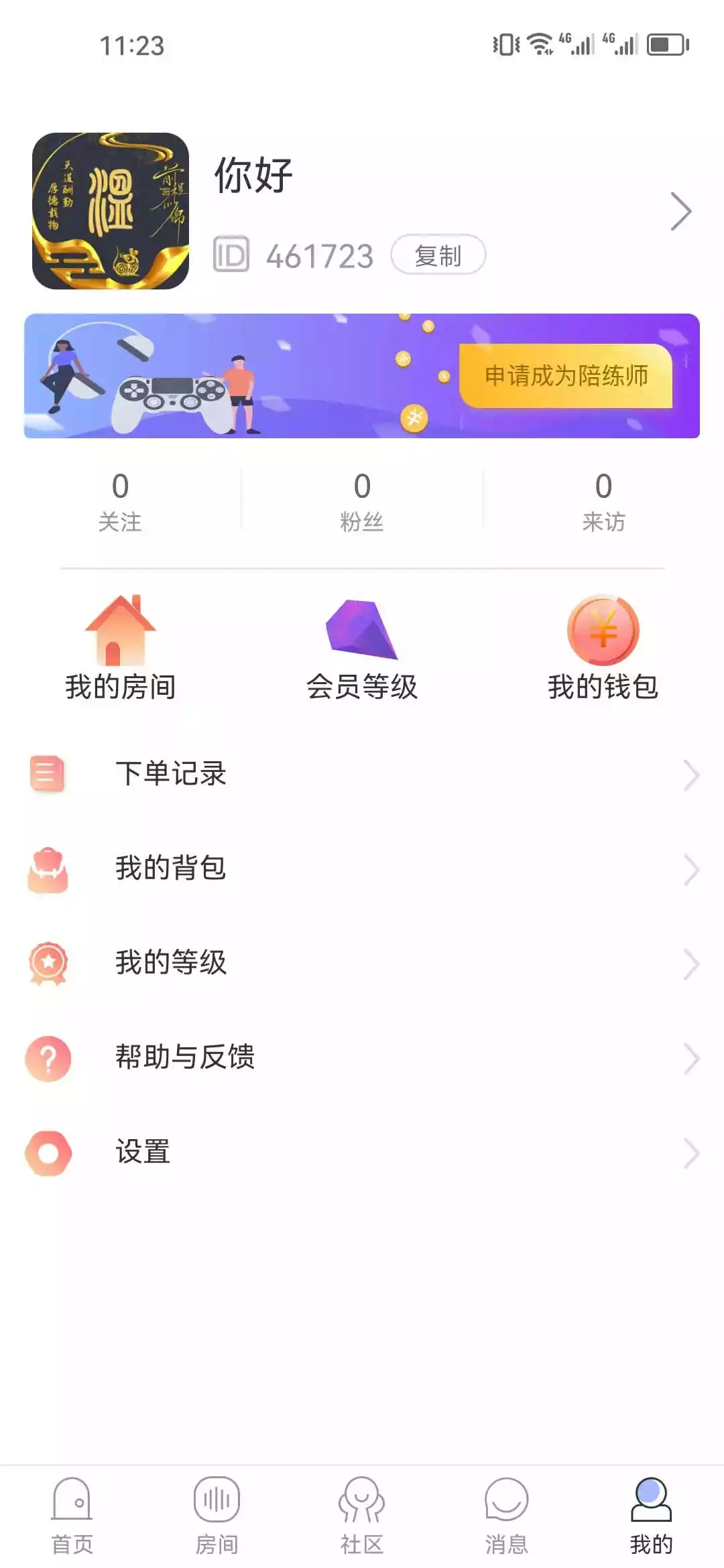This screenshot has height=1568, width=724.
Task: Open 会员等级 (Membership Level)
Action: pyautogui.click(x=362, y=643)
